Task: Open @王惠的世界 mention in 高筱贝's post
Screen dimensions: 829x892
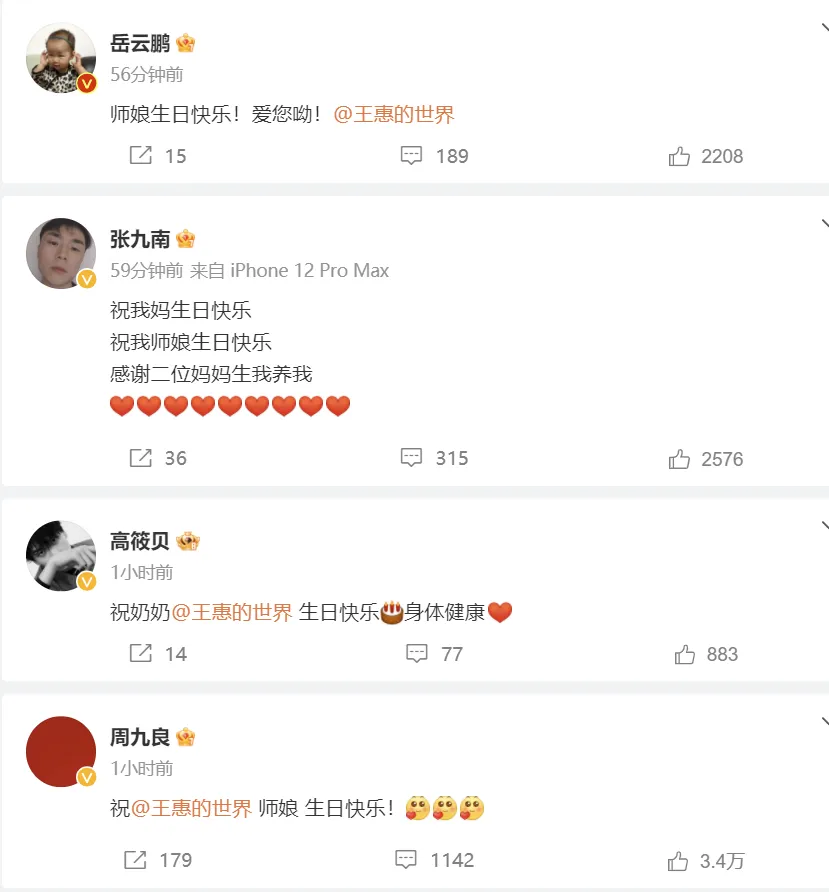Action: (232, 613)
